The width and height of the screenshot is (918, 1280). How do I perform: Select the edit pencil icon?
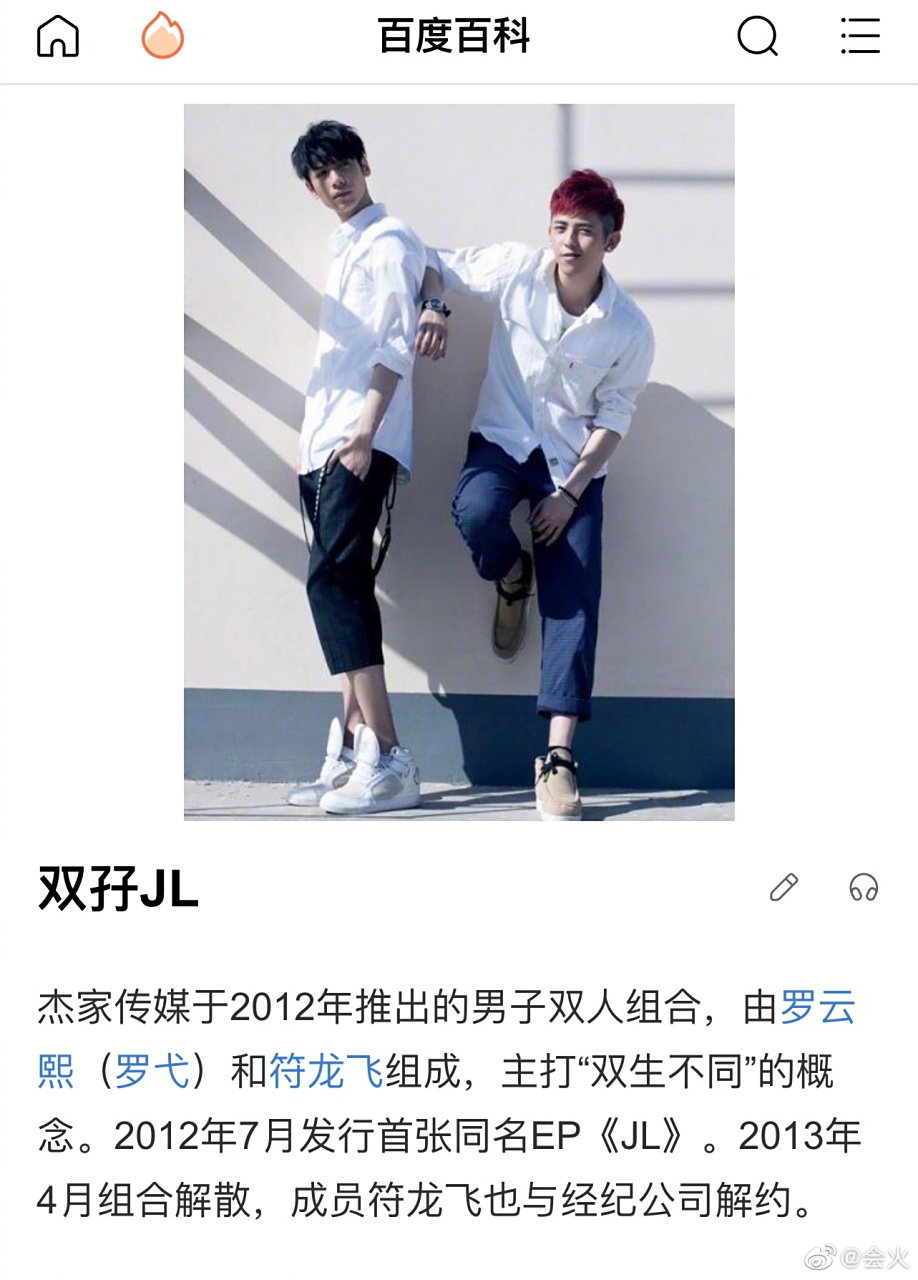[786, 889]
